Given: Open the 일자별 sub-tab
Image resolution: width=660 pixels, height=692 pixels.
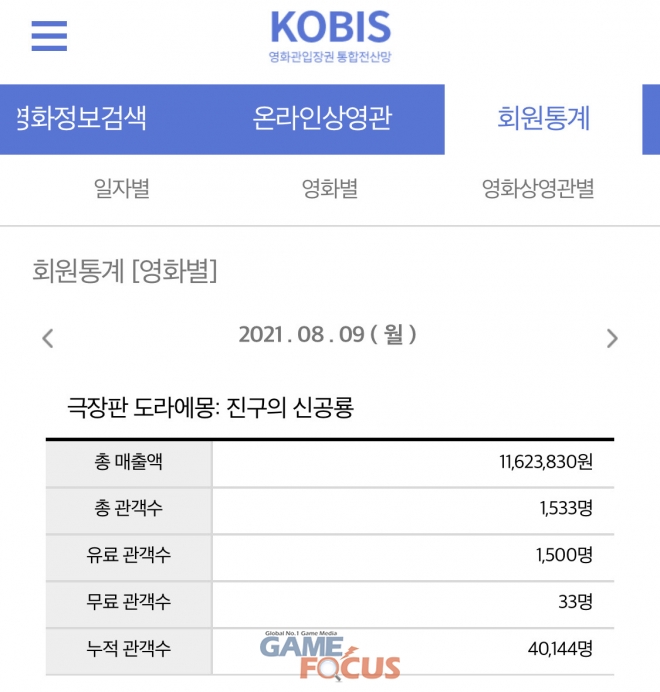Looking at the screenshot, I should coord(121,188).
